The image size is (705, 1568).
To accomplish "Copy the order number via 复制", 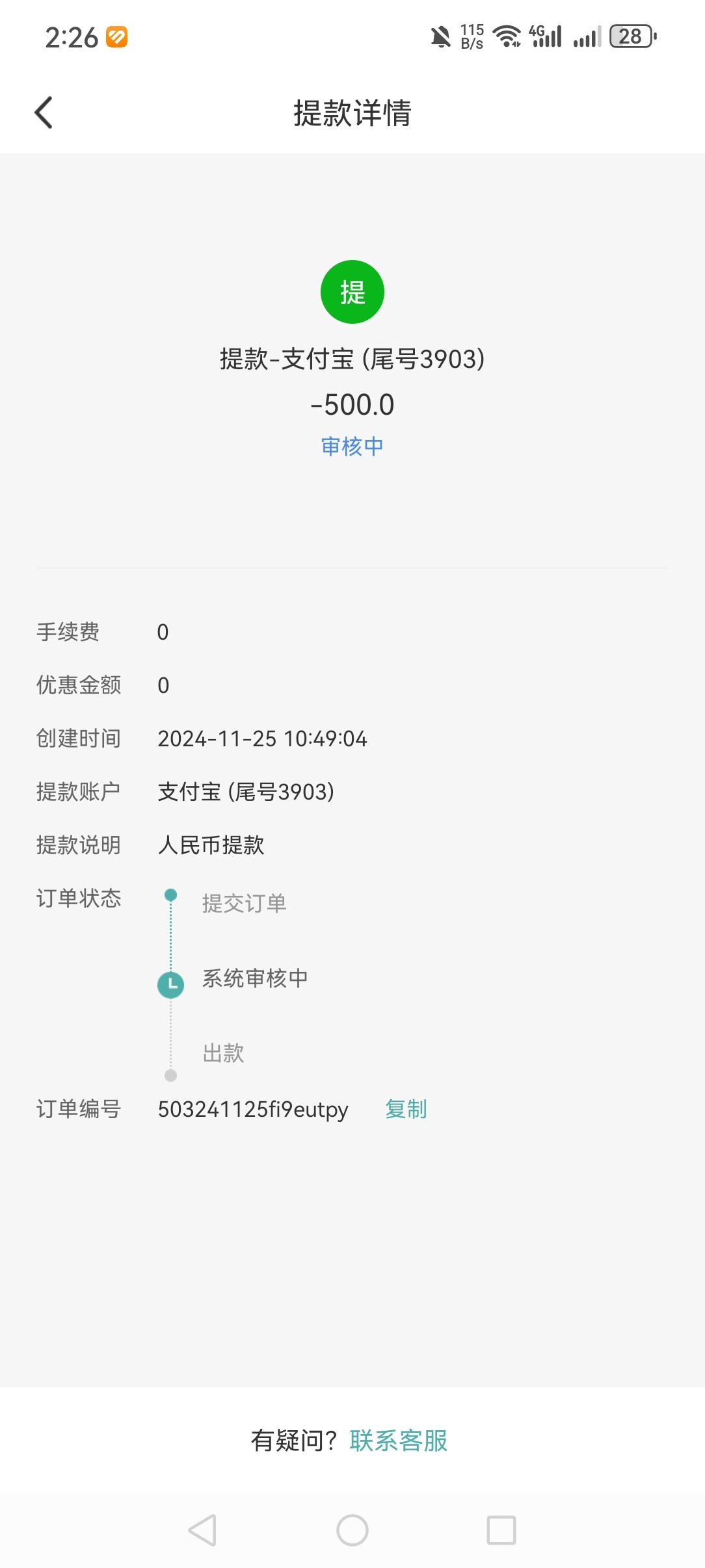I will click(406, 1109).
